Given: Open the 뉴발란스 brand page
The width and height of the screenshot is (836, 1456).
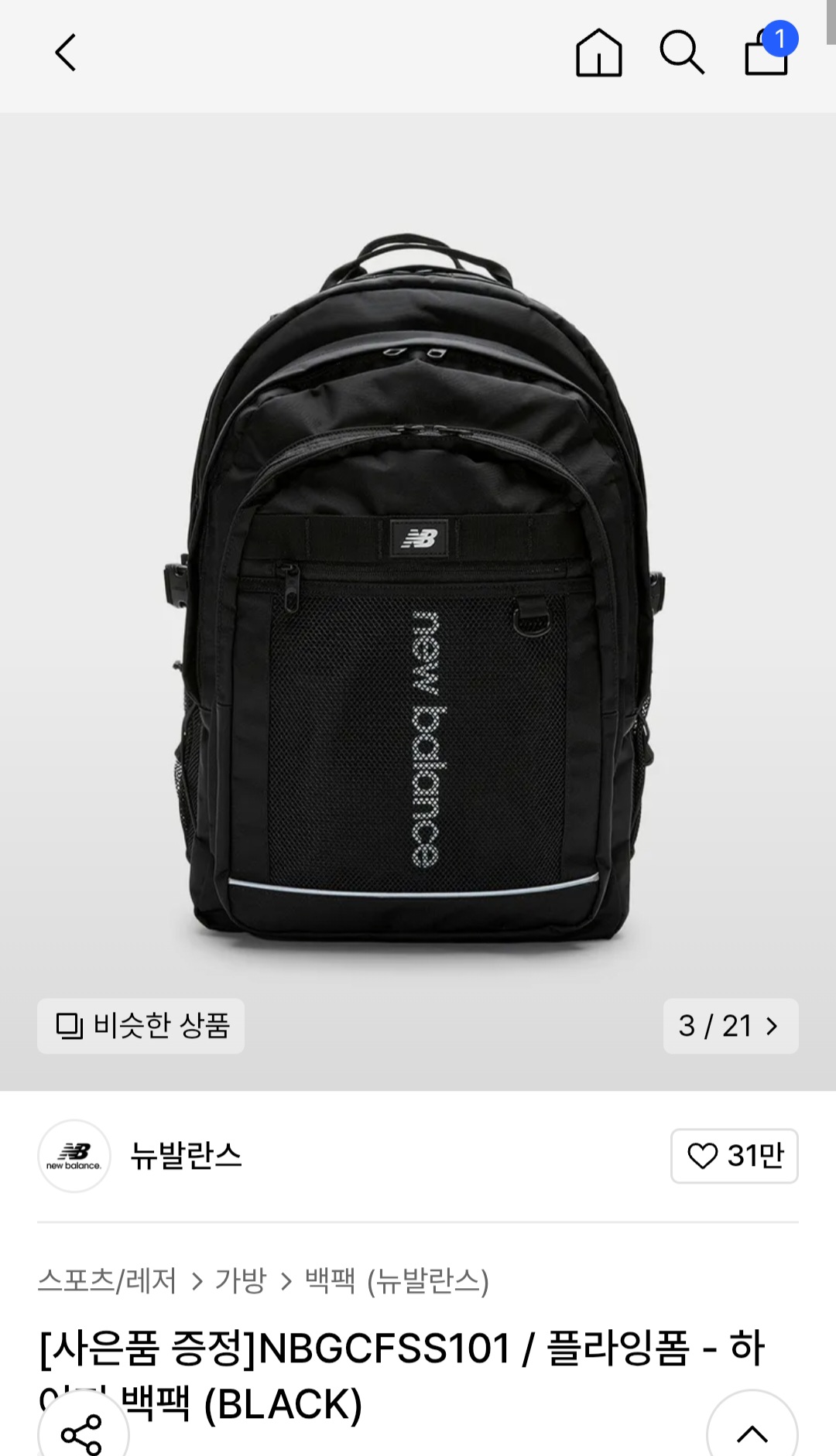Looking at the screenshot, I should point(186,1156).
